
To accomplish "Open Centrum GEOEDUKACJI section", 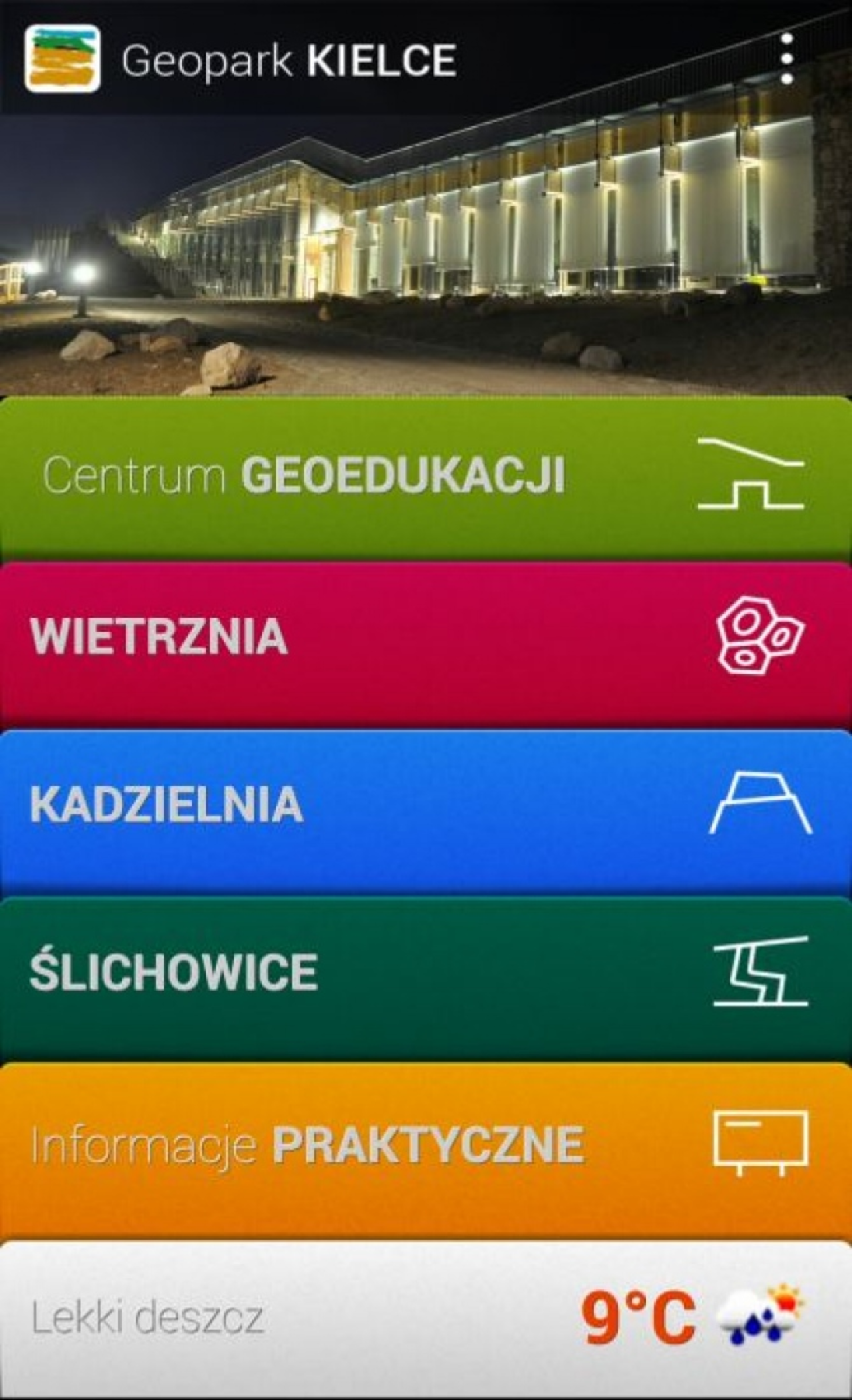I will tap(426, 476).
